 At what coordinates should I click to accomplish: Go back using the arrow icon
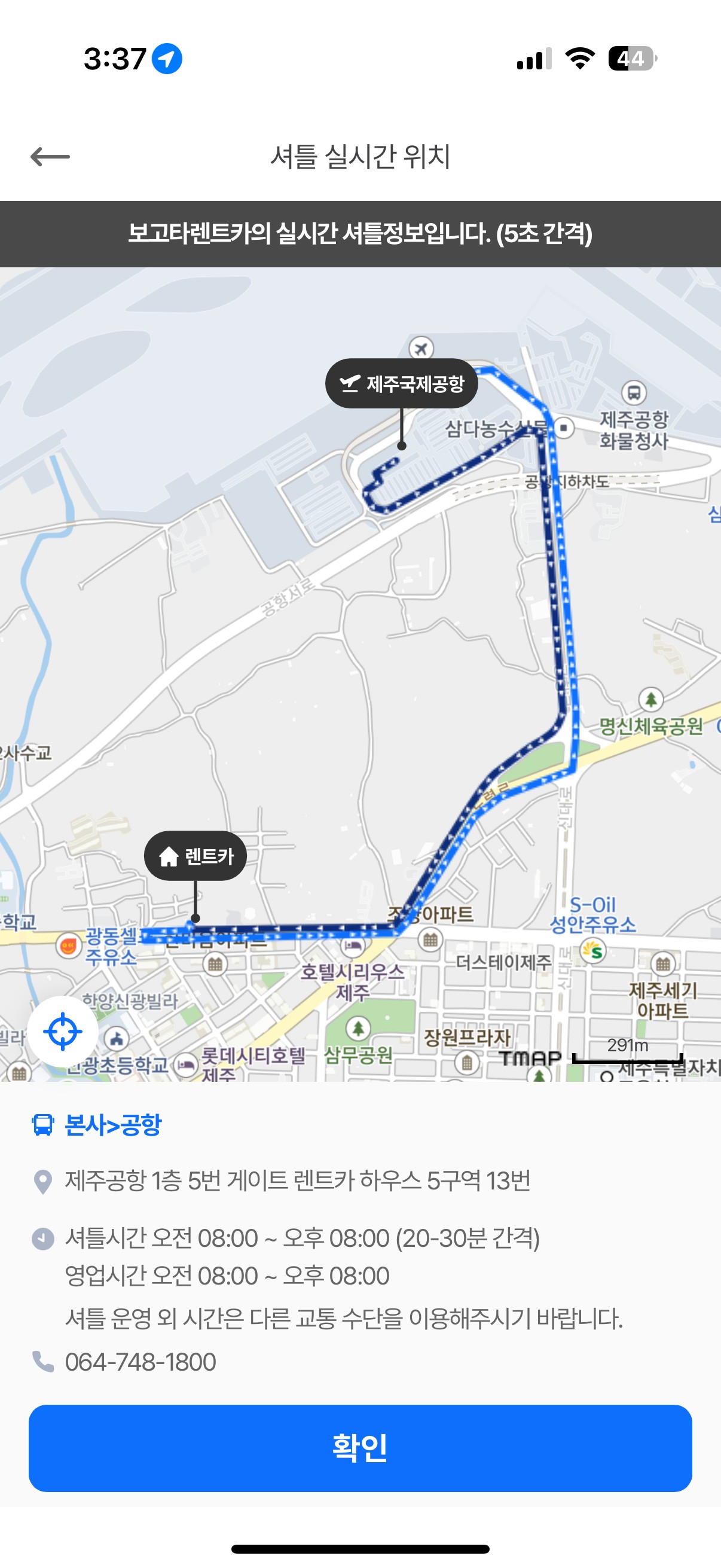click(50, 157)
